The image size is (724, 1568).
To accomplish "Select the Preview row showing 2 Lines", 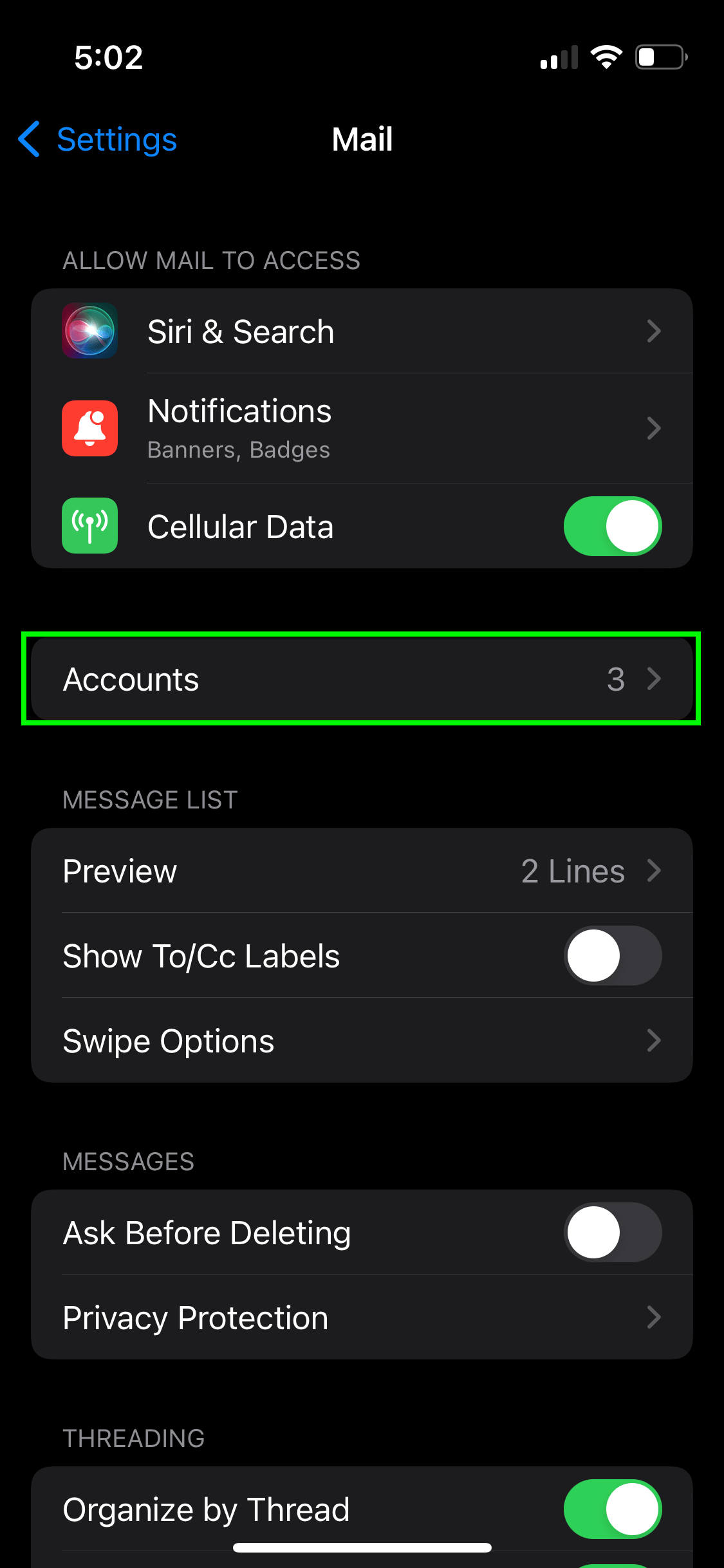I will pos(362,871).
